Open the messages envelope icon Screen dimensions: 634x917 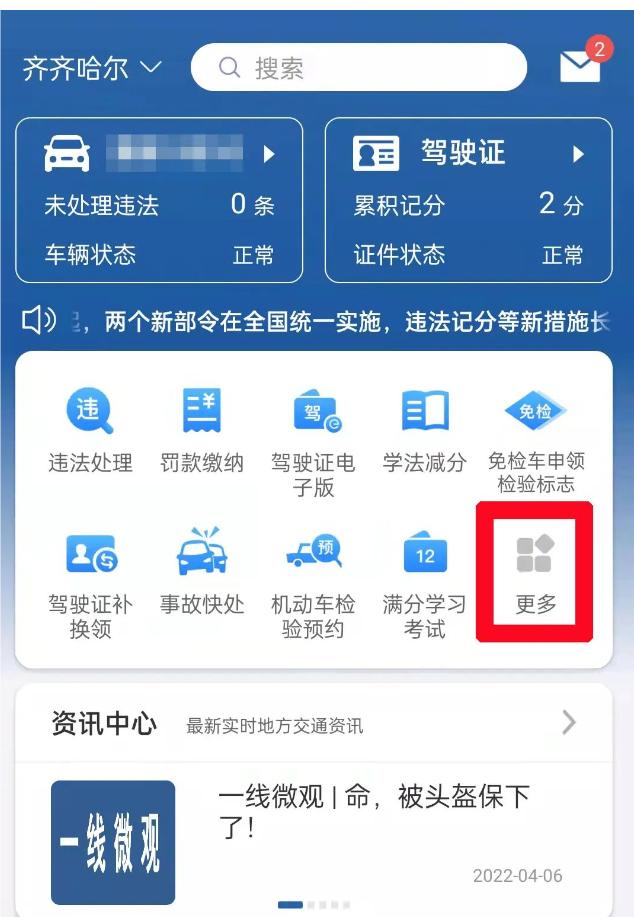pyautogui.click(x=580, y=66)
